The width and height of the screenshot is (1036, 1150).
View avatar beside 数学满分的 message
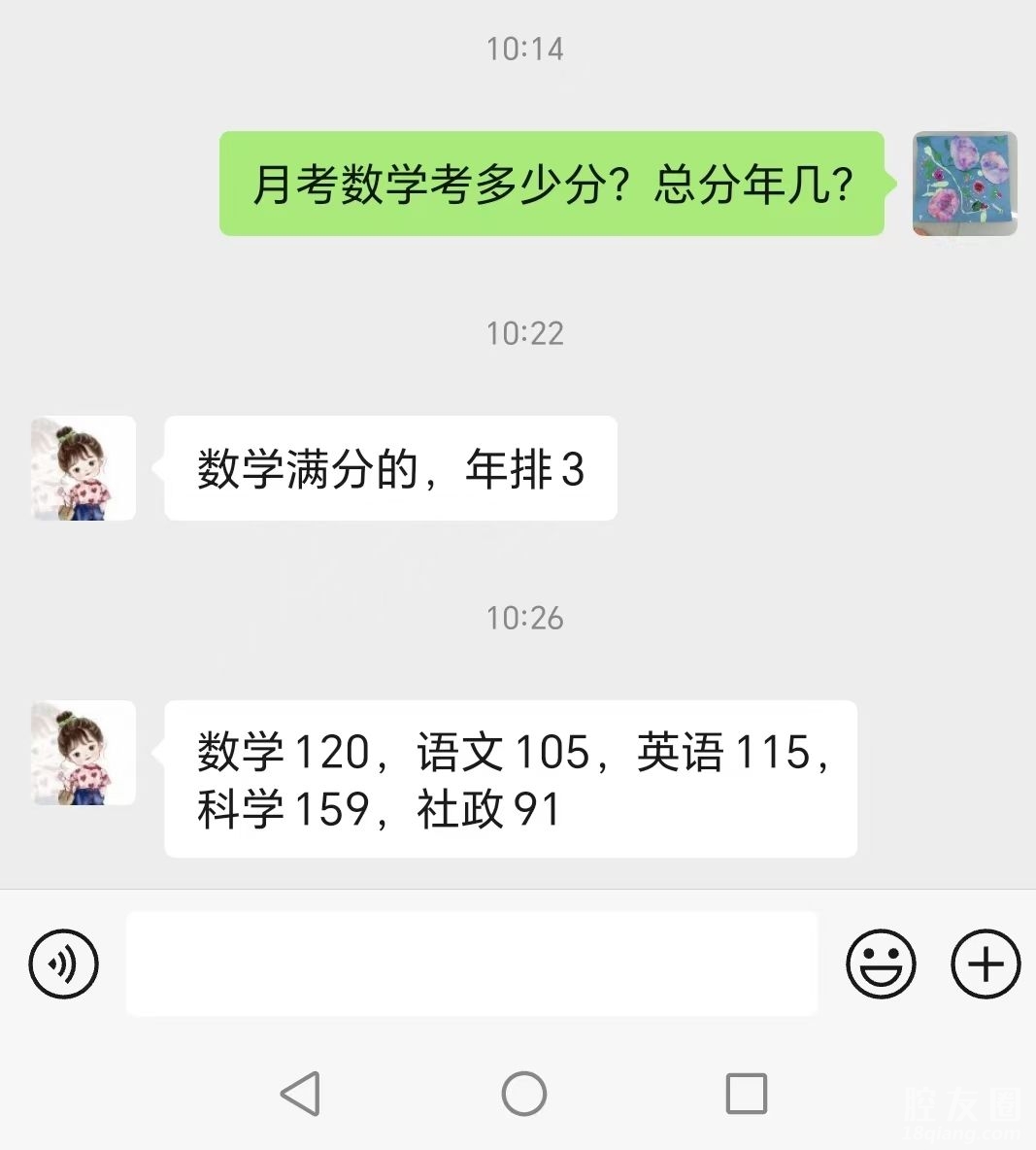tap(84, 468)
